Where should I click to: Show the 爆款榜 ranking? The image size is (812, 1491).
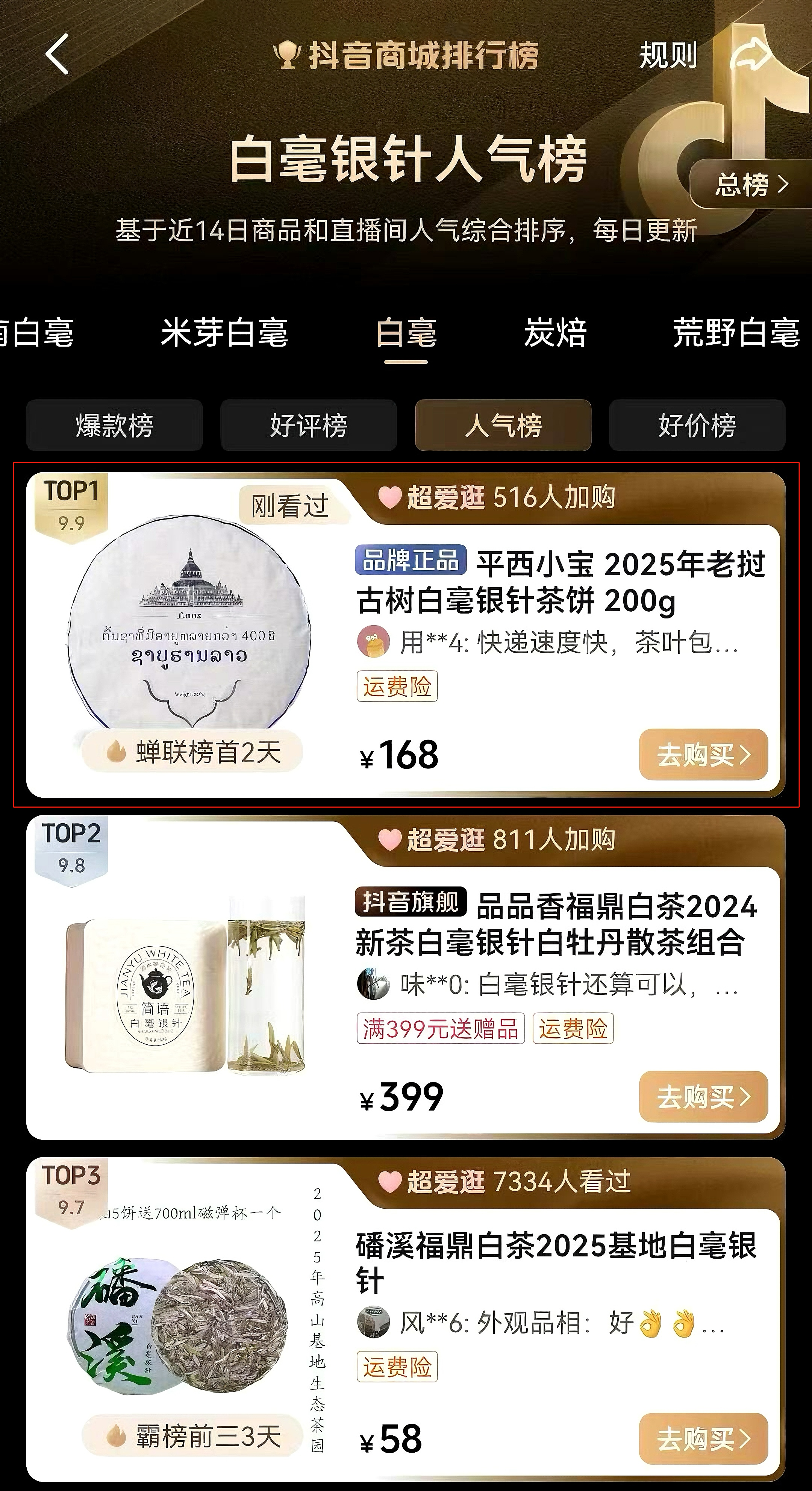[115, 426]
